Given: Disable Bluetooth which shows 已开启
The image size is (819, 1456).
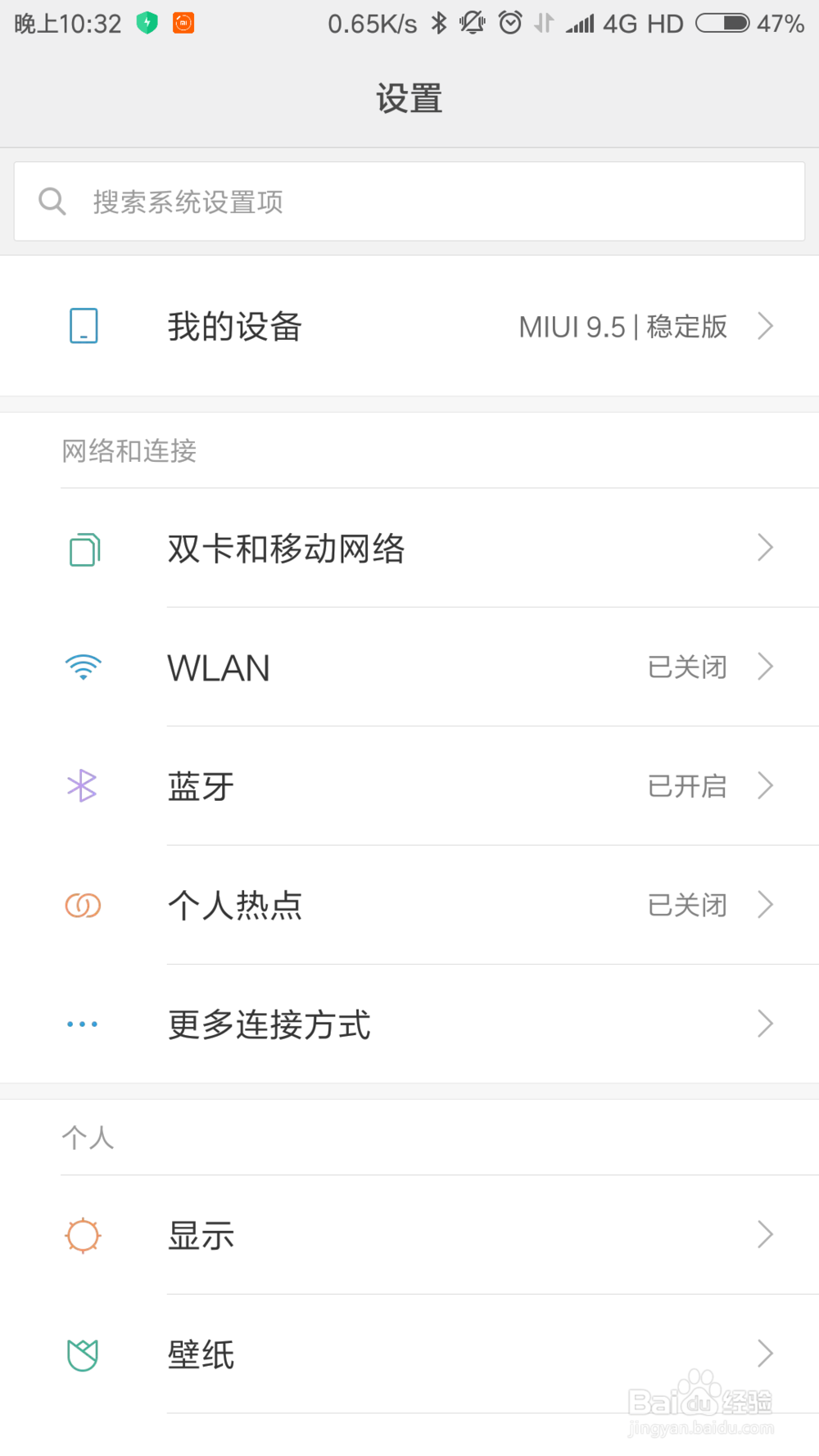Looking at the screenshot, I should (687, 786).
